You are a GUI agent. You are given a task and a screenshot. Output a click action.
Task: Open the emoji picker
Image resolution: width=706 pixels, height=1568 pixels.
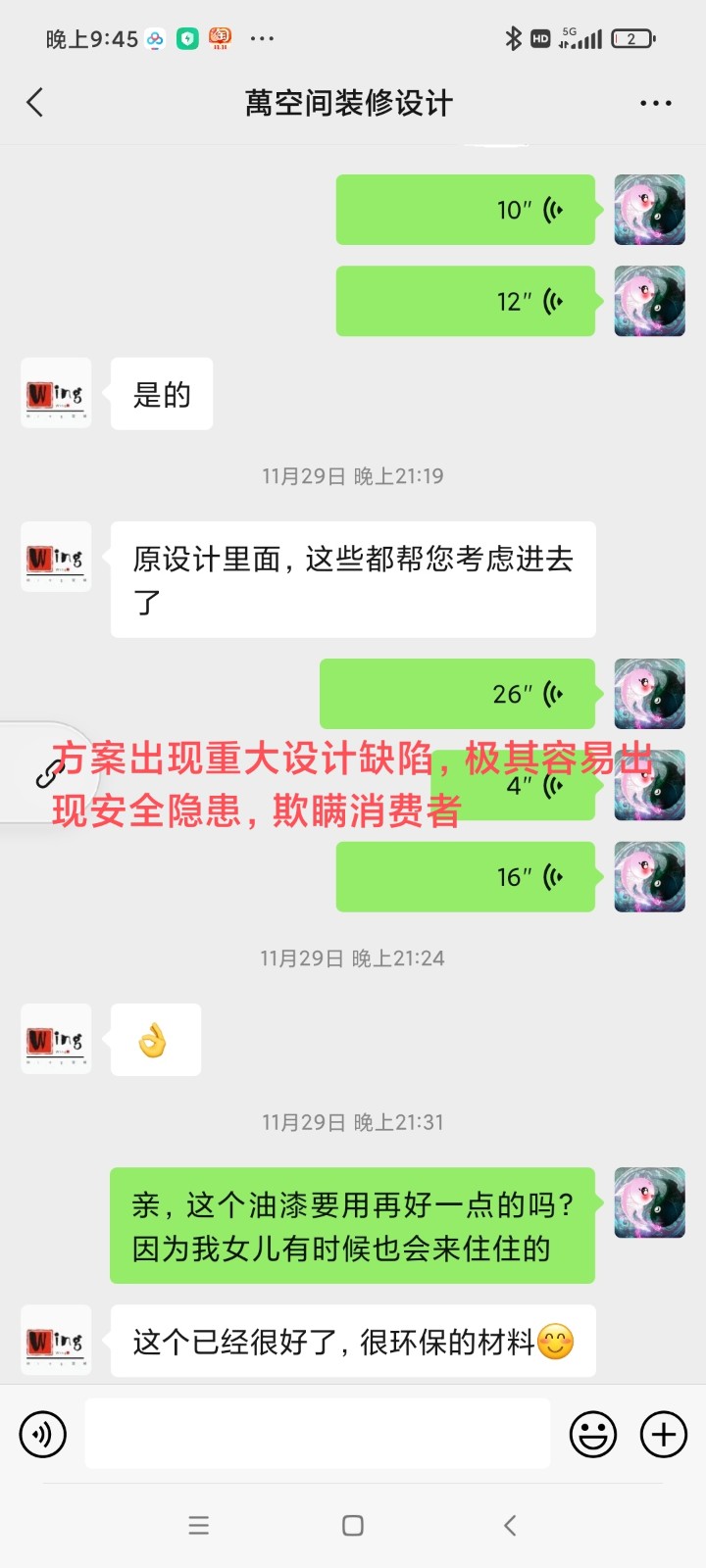click(x=593, y=1435)
